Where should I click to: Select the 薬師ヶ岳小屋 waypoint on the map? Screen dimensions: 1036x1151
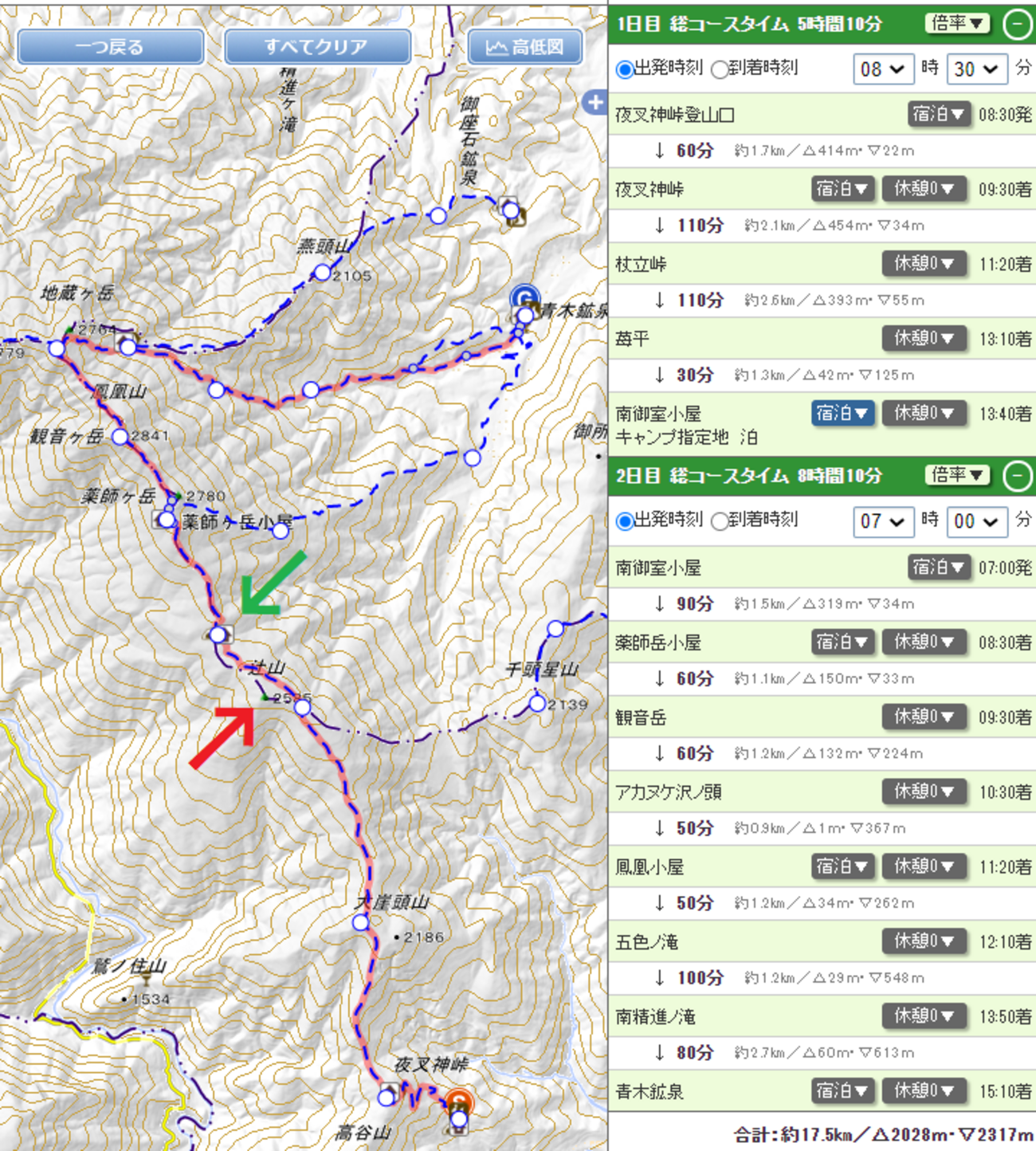(x=166, y=520)
